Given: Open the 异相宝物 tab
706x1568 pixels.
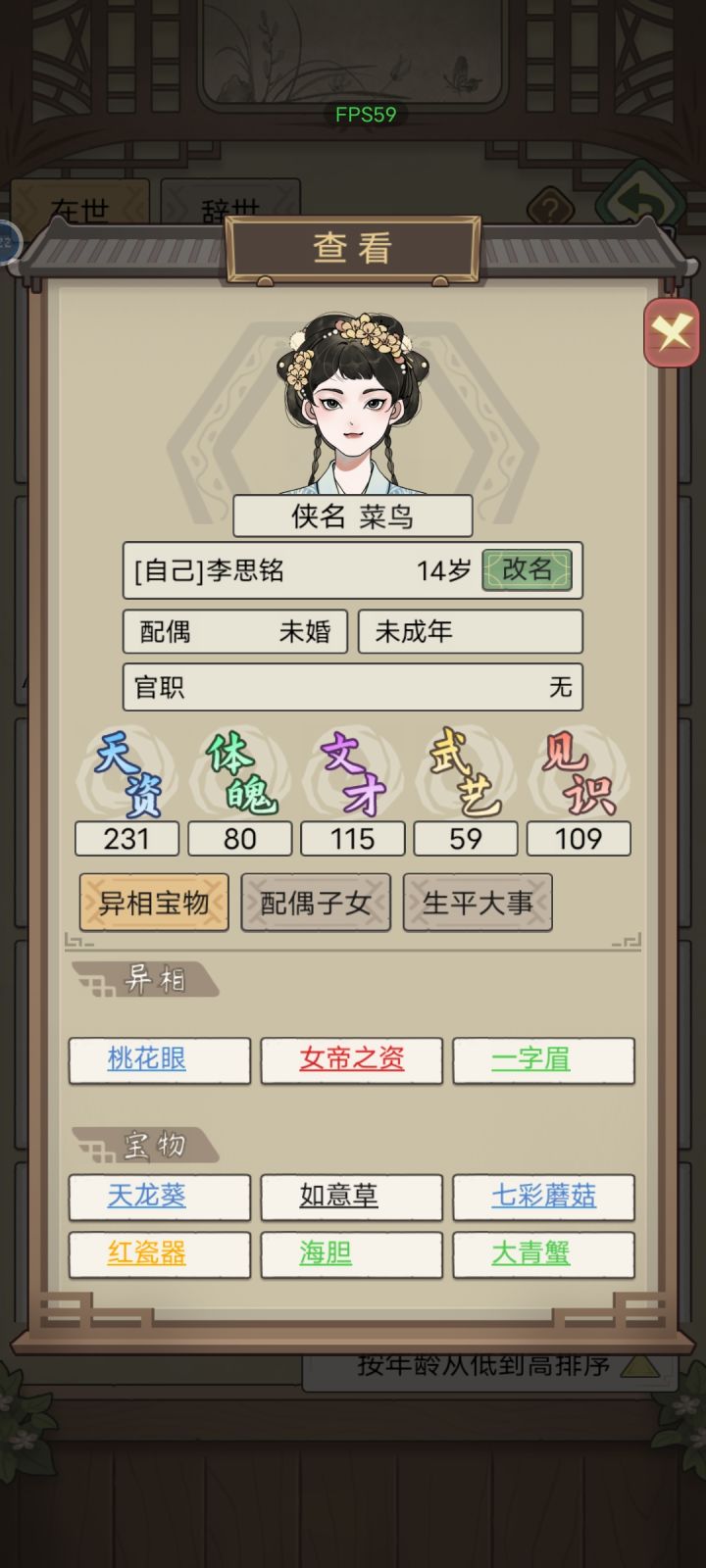Looking at the screenshot, I should point(157,903).
